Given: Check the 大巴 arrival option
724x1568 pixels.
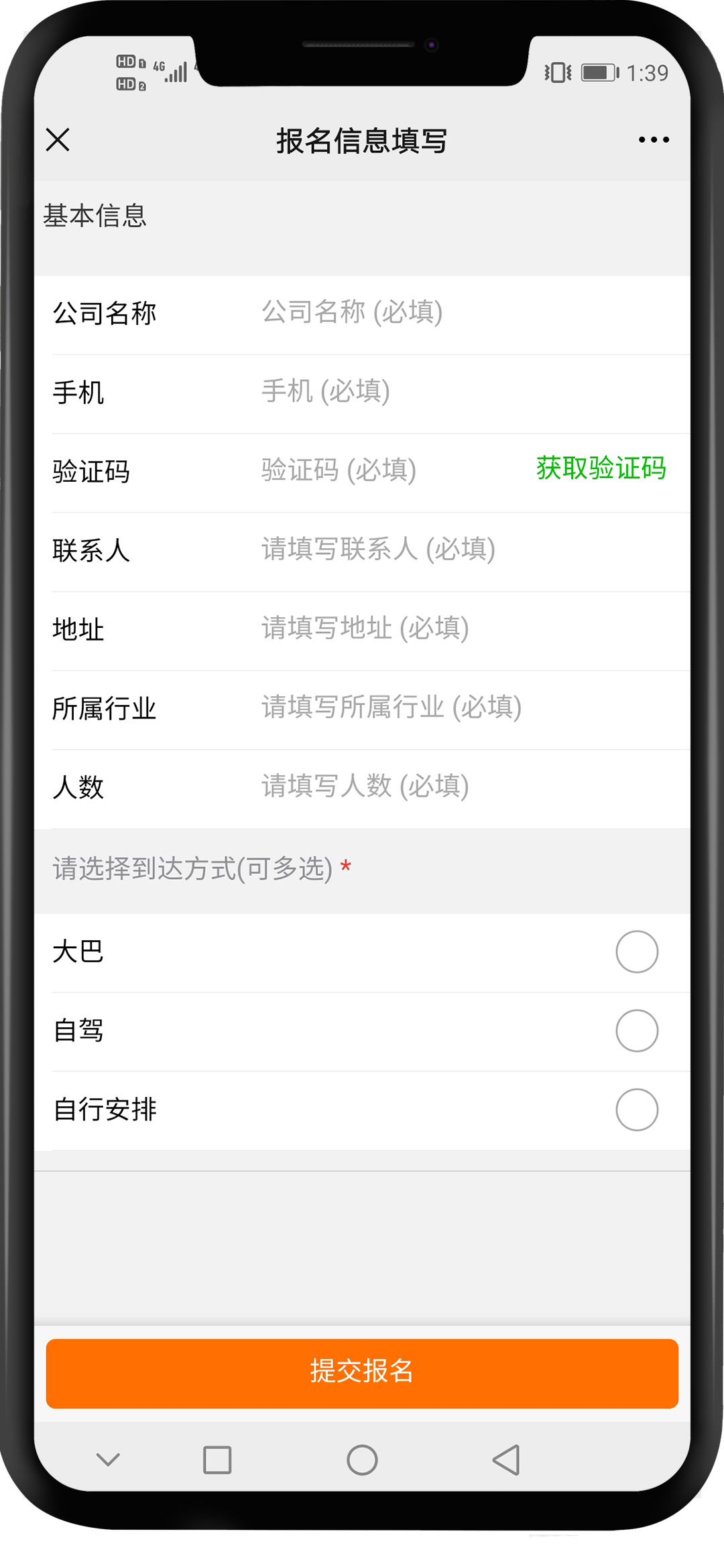Looking at the screenshot, I should tap(636, 952).
